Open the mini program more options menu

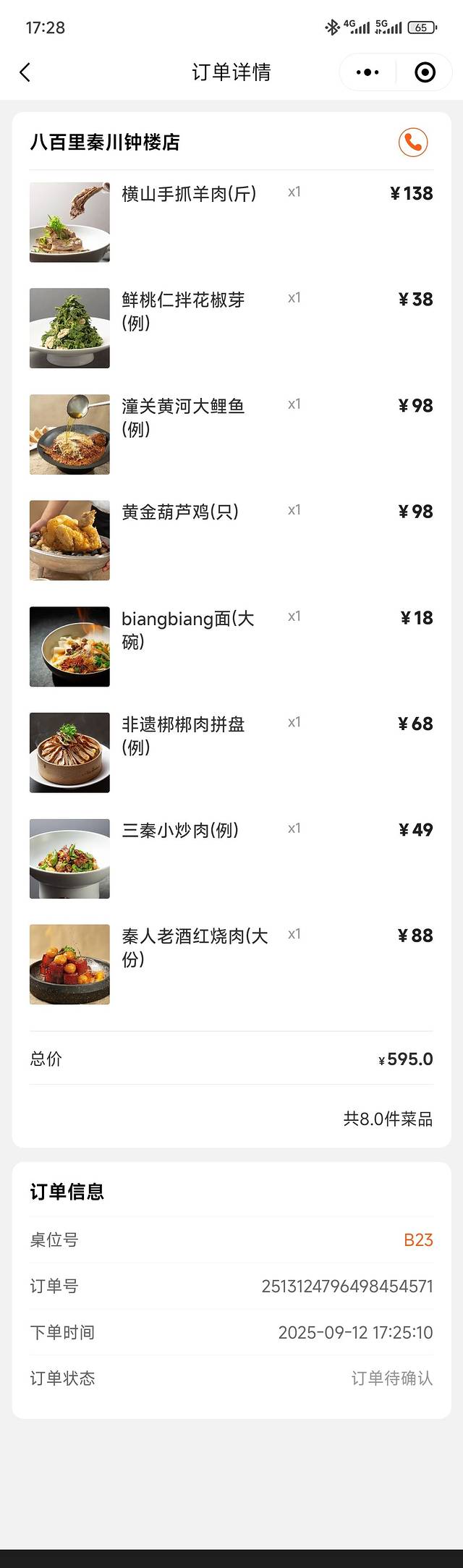(368, 72)
